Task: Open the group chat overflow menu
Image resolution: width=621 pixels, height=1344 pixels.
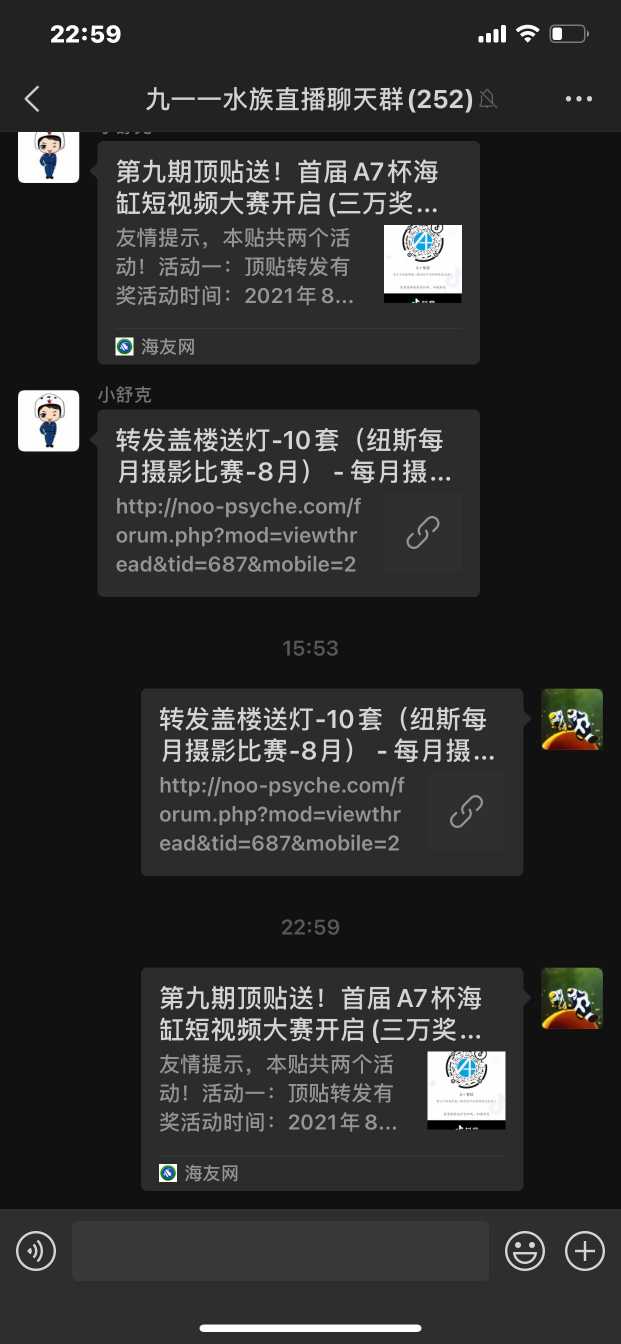Action: coord(579,99)
